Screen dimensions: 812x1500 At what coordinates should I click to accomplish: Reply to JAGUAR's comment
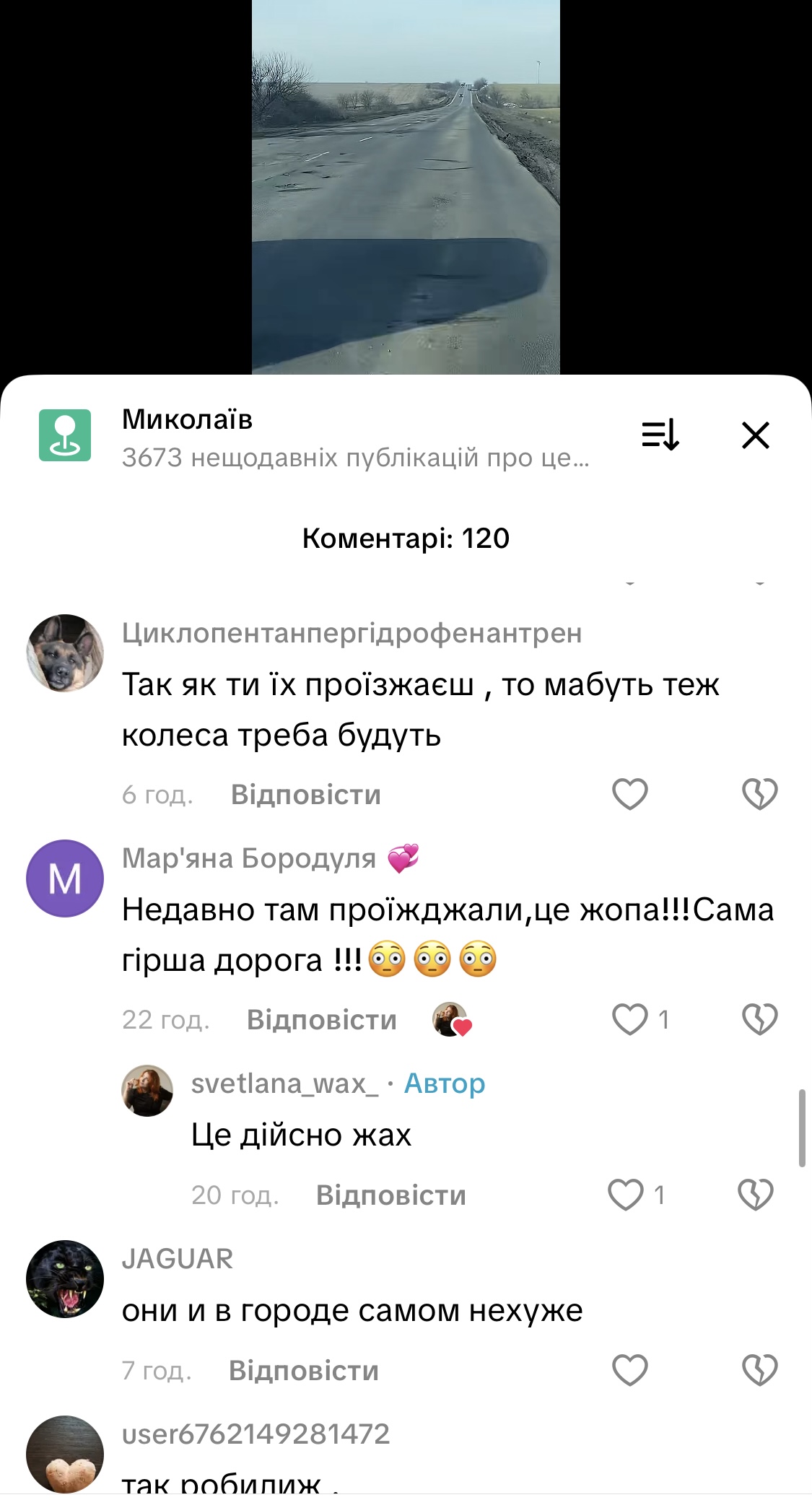tap(303, 1371)
